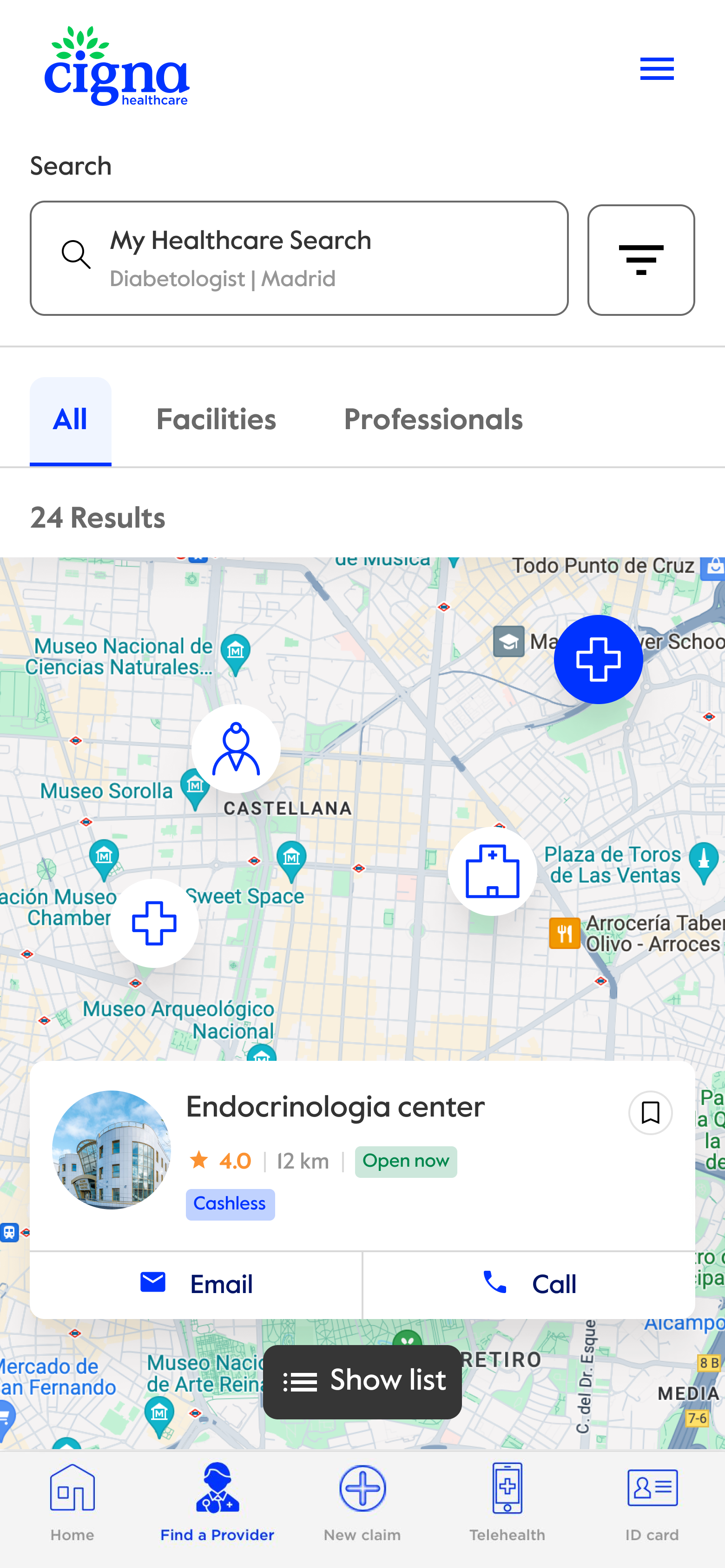Screen dimensions: 725x1568
Task: Switch to the Facilities tab
Action: 216,420
